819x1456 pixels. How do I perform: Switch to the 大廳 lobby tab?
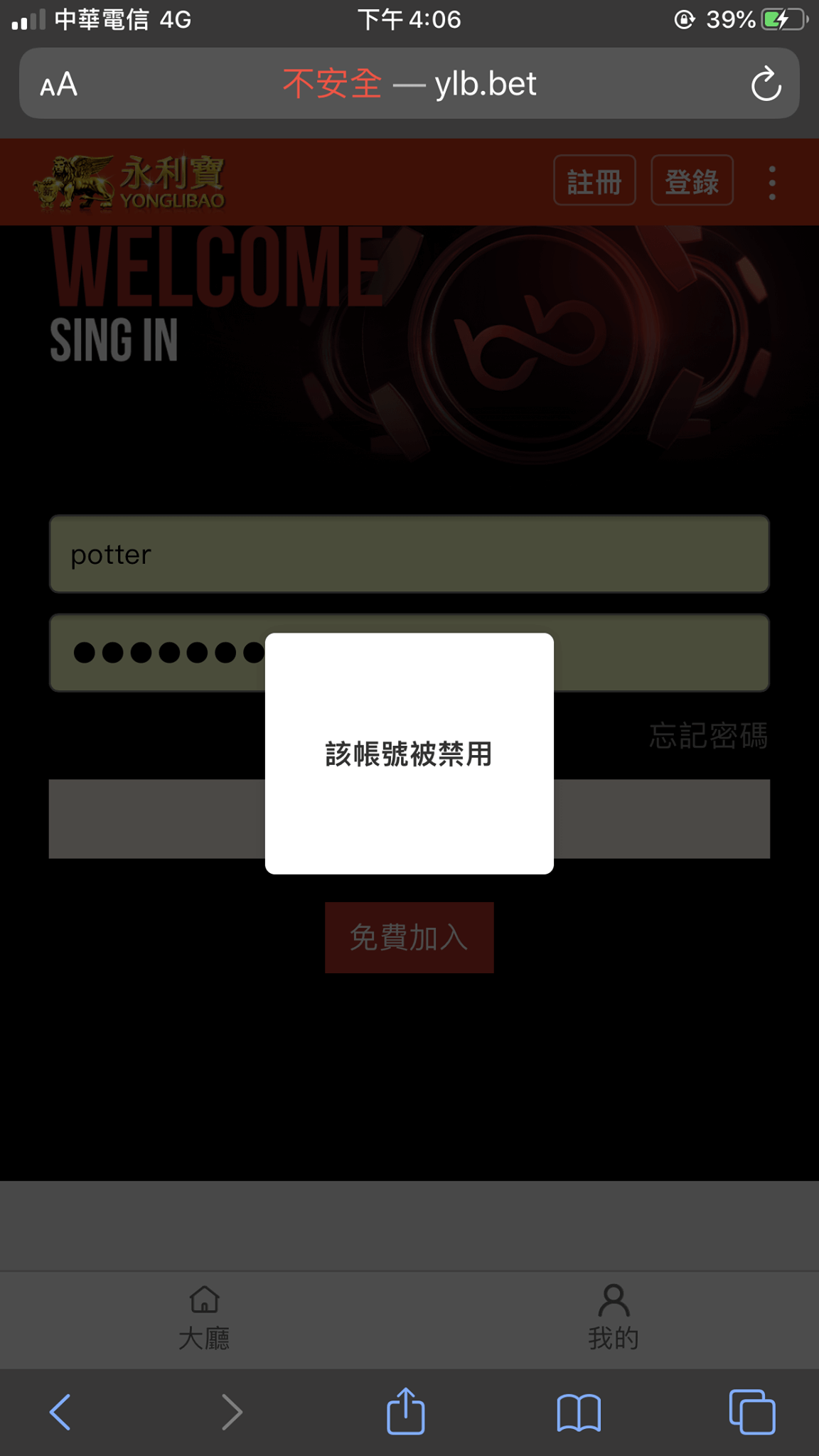204,1319
